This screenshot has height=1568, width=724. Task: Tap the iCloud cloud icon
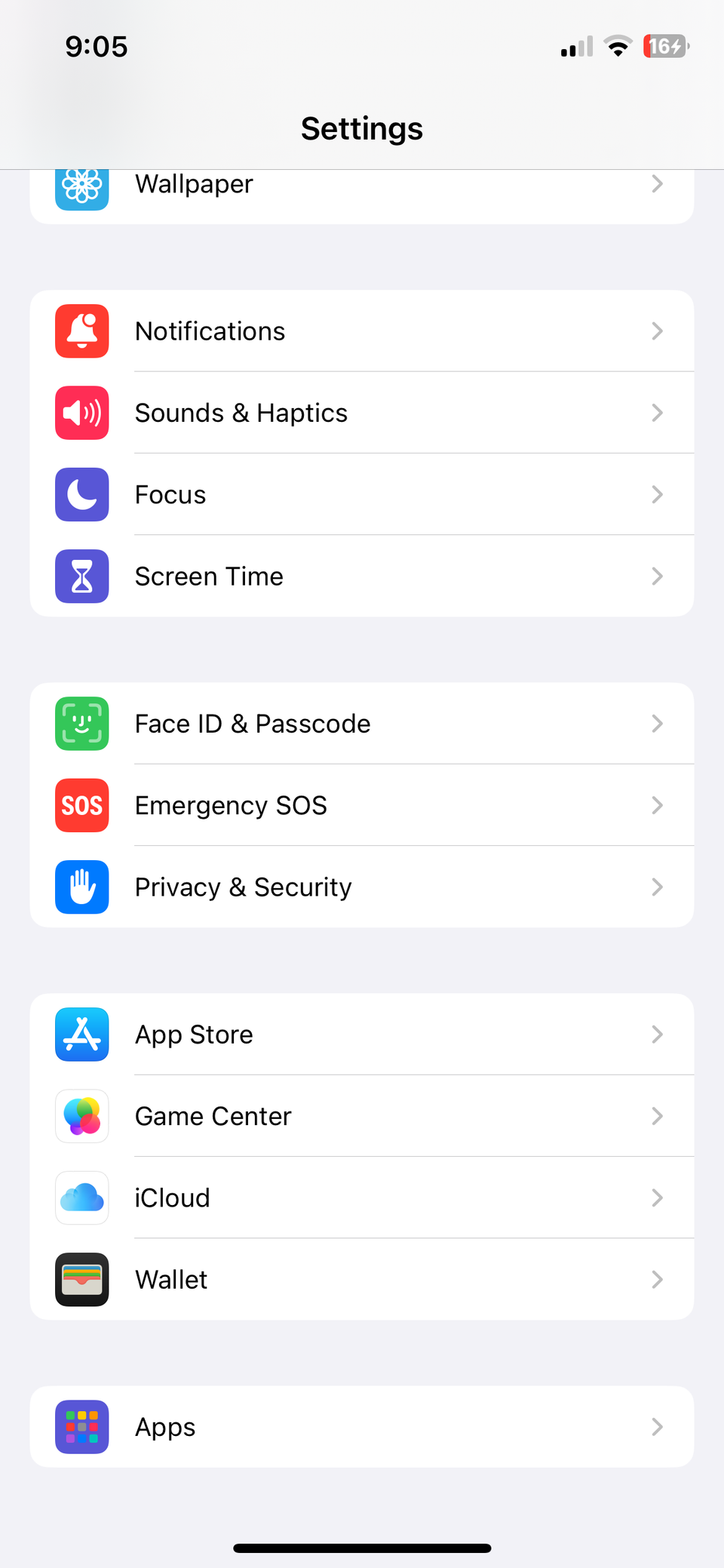(x=81, y=1198)
